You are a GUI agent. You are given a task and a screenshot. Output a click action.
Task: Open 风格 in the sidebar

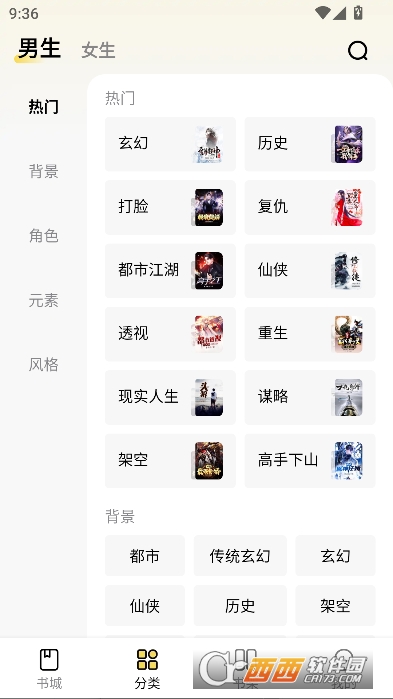[44, 365]
